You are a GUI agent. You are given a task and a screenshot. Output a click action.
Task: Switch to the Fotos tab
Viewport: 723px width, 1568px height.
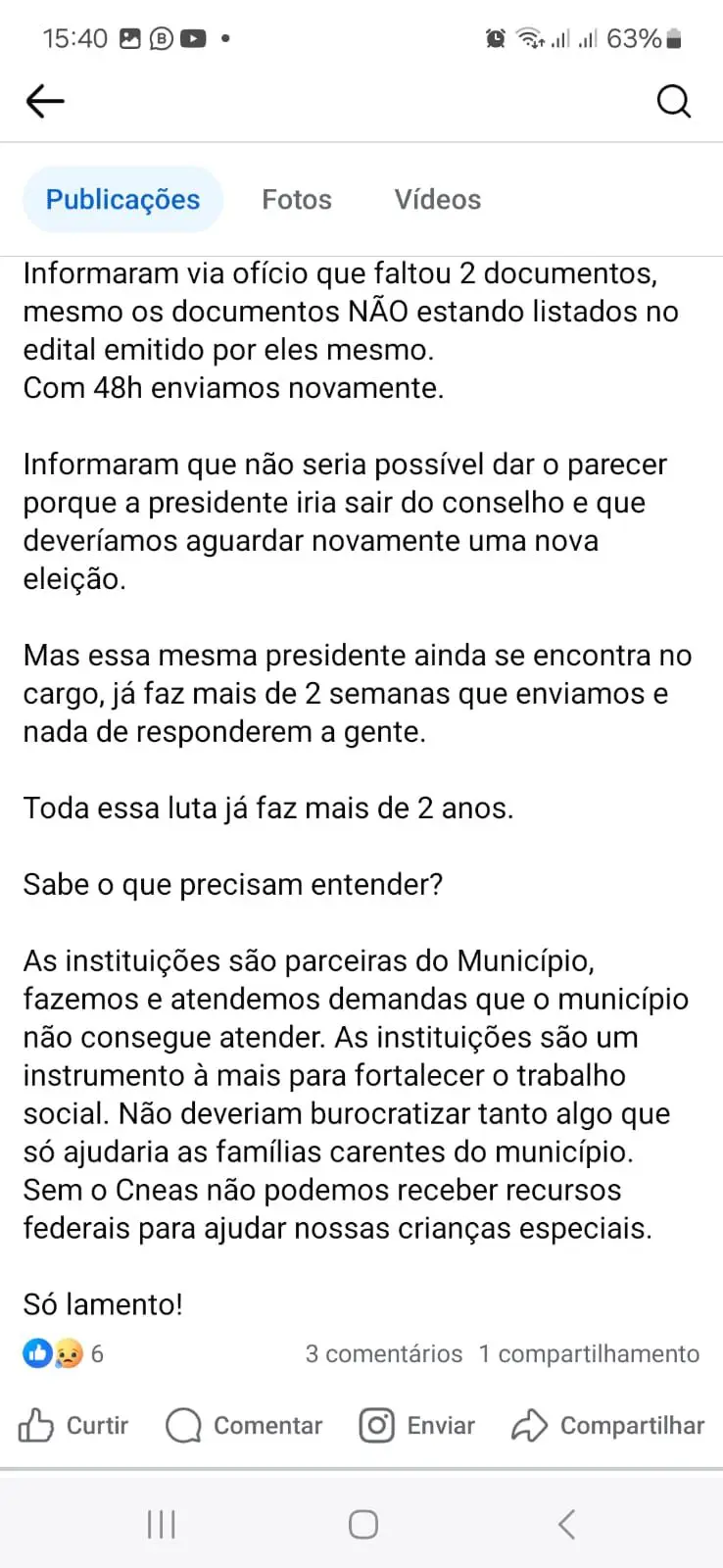pyautogui.click(x=297, y=200)
